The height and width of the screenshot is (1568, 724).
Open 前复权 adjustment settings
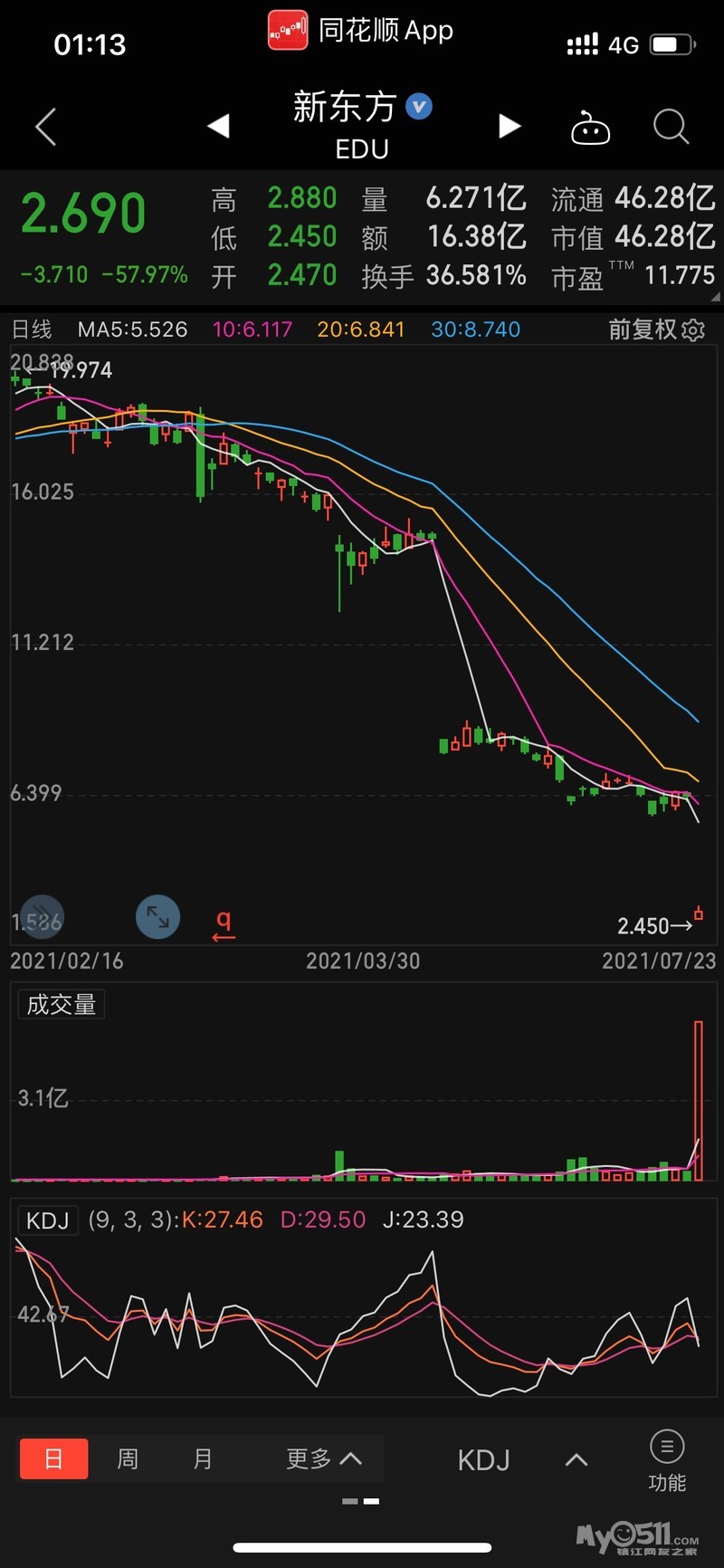pyautogui.click(x=656, y=330)
